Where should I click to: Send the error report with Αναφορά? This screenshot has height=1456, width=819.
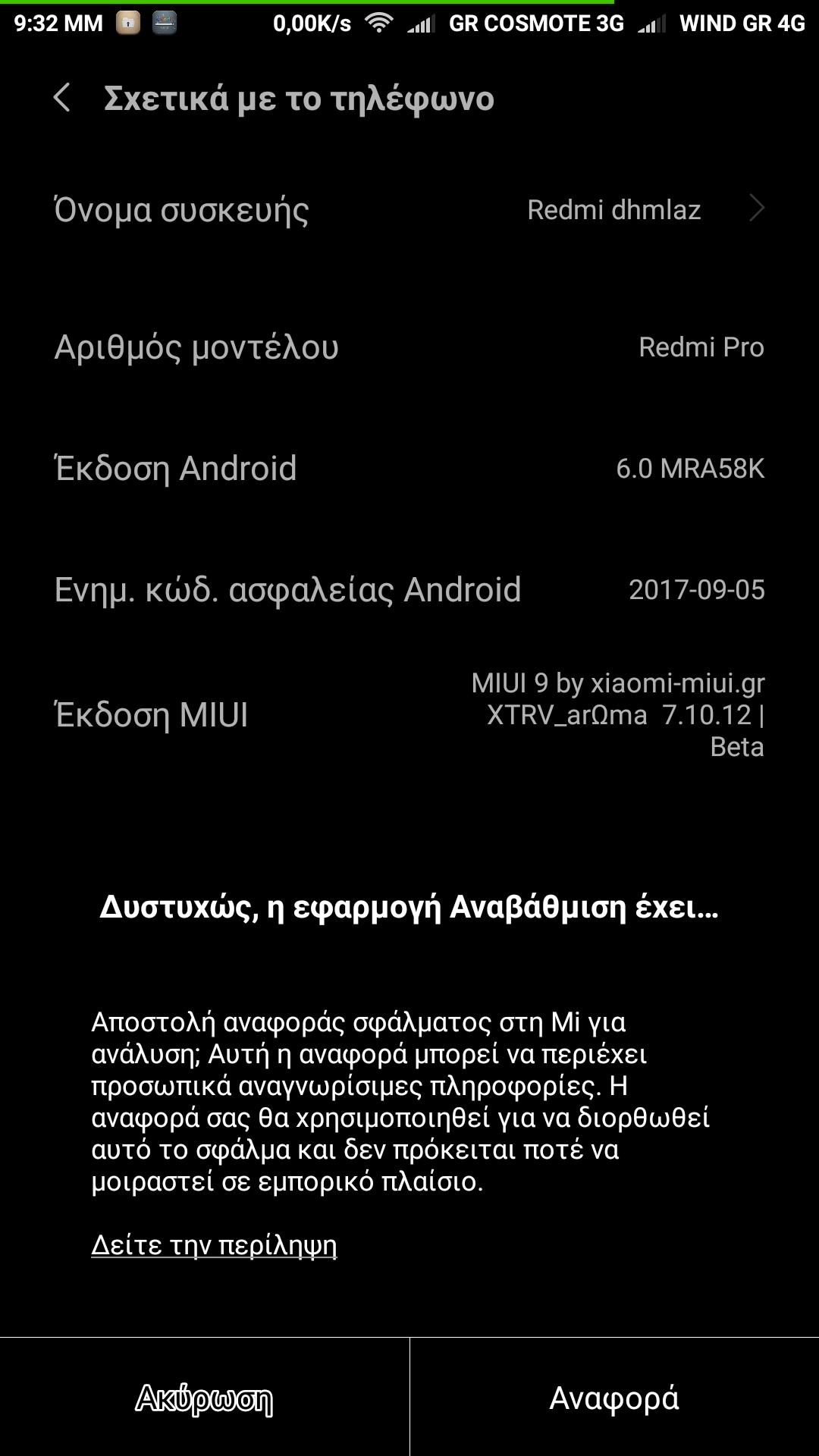(x=614, y=1398)
